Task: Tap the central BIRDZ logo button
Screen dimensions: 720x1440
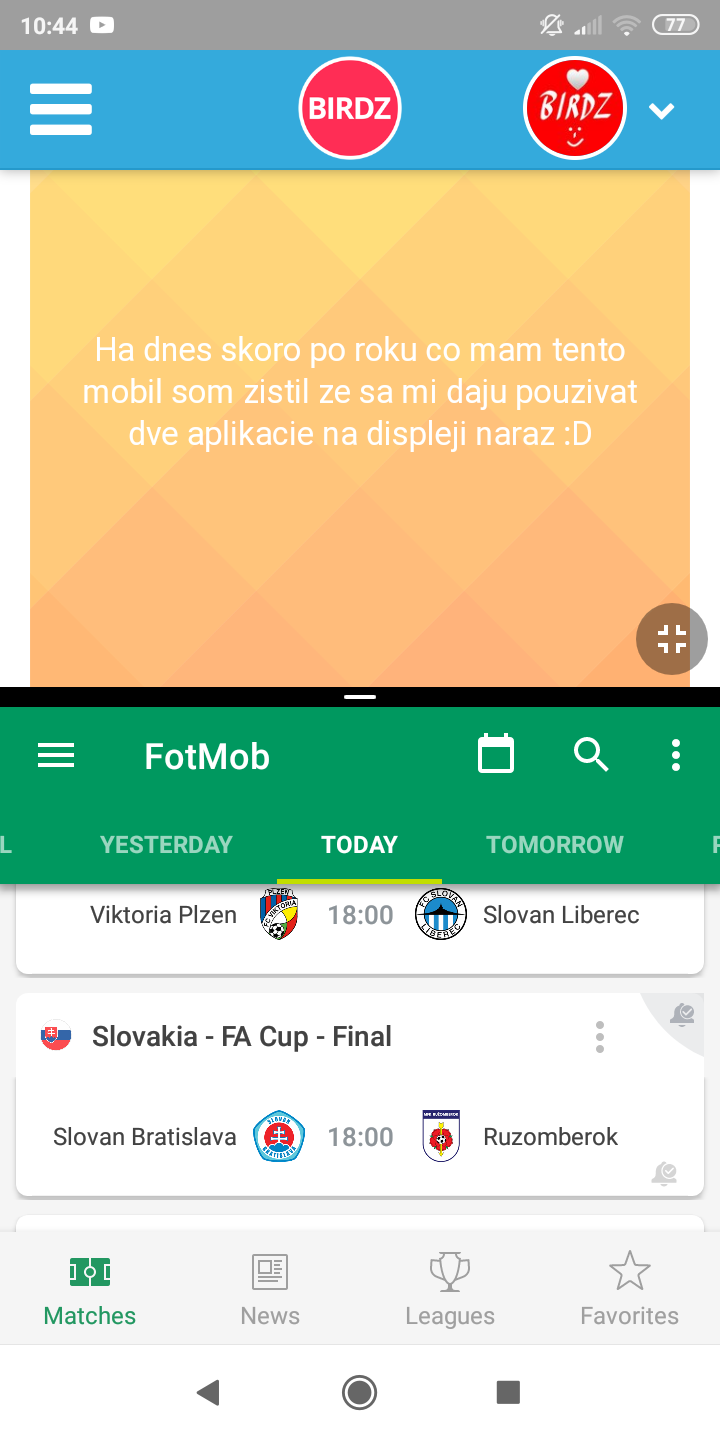Action: point(350,108)
